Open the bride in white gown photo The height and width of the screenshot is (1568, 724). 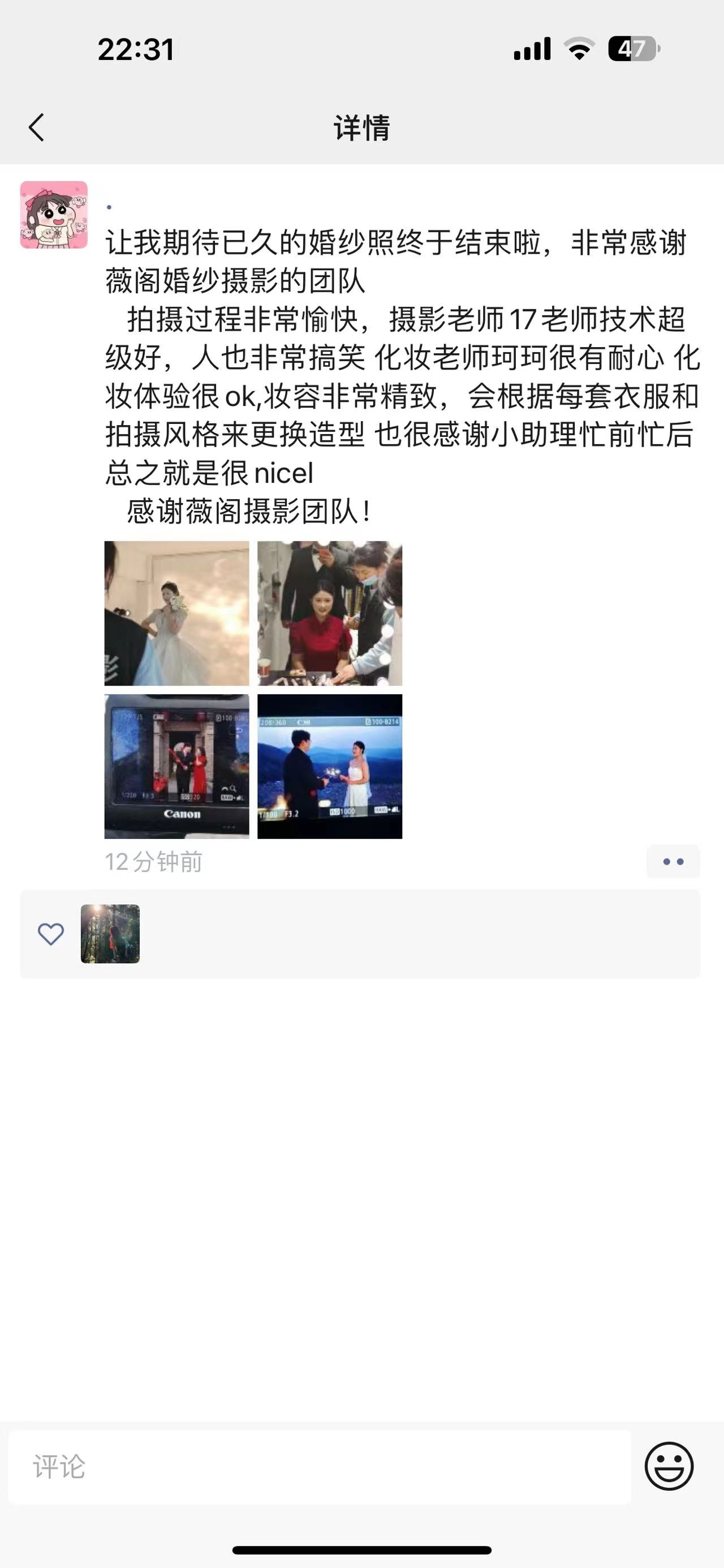coord(176,613)
